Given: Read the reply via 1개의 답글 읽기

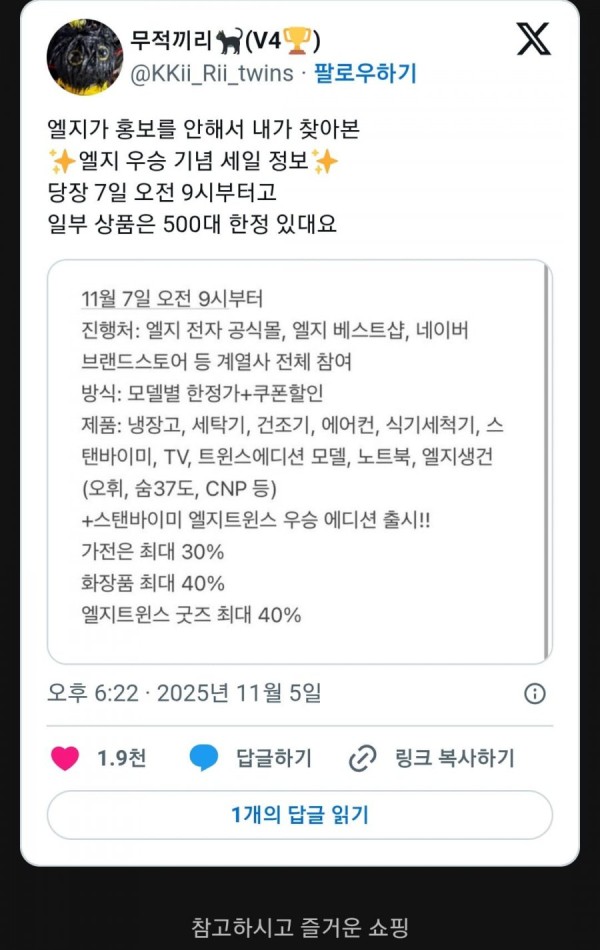Looking at the screenshot, I should click(299, 815).
